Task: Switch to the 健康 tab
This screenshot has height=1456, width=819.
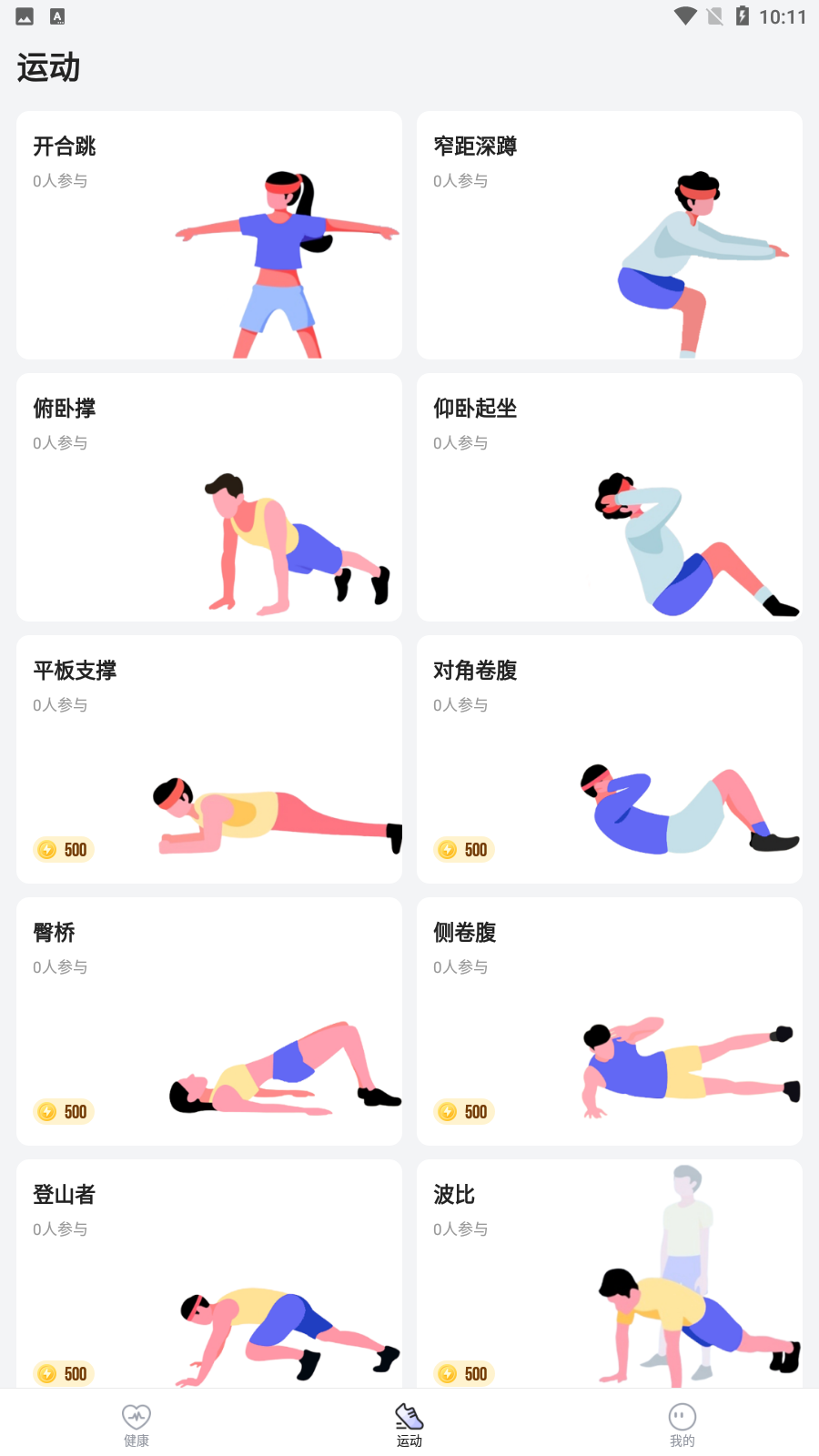Action: point(136,1424)
